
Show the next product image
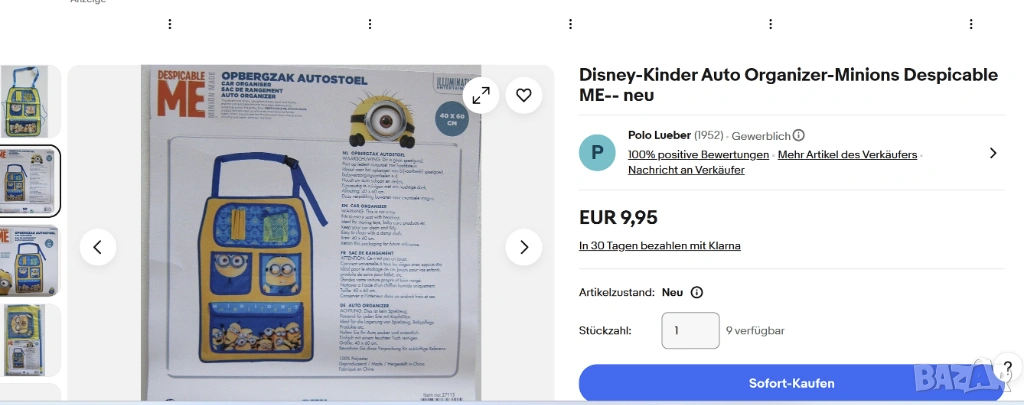click(523, 246)
